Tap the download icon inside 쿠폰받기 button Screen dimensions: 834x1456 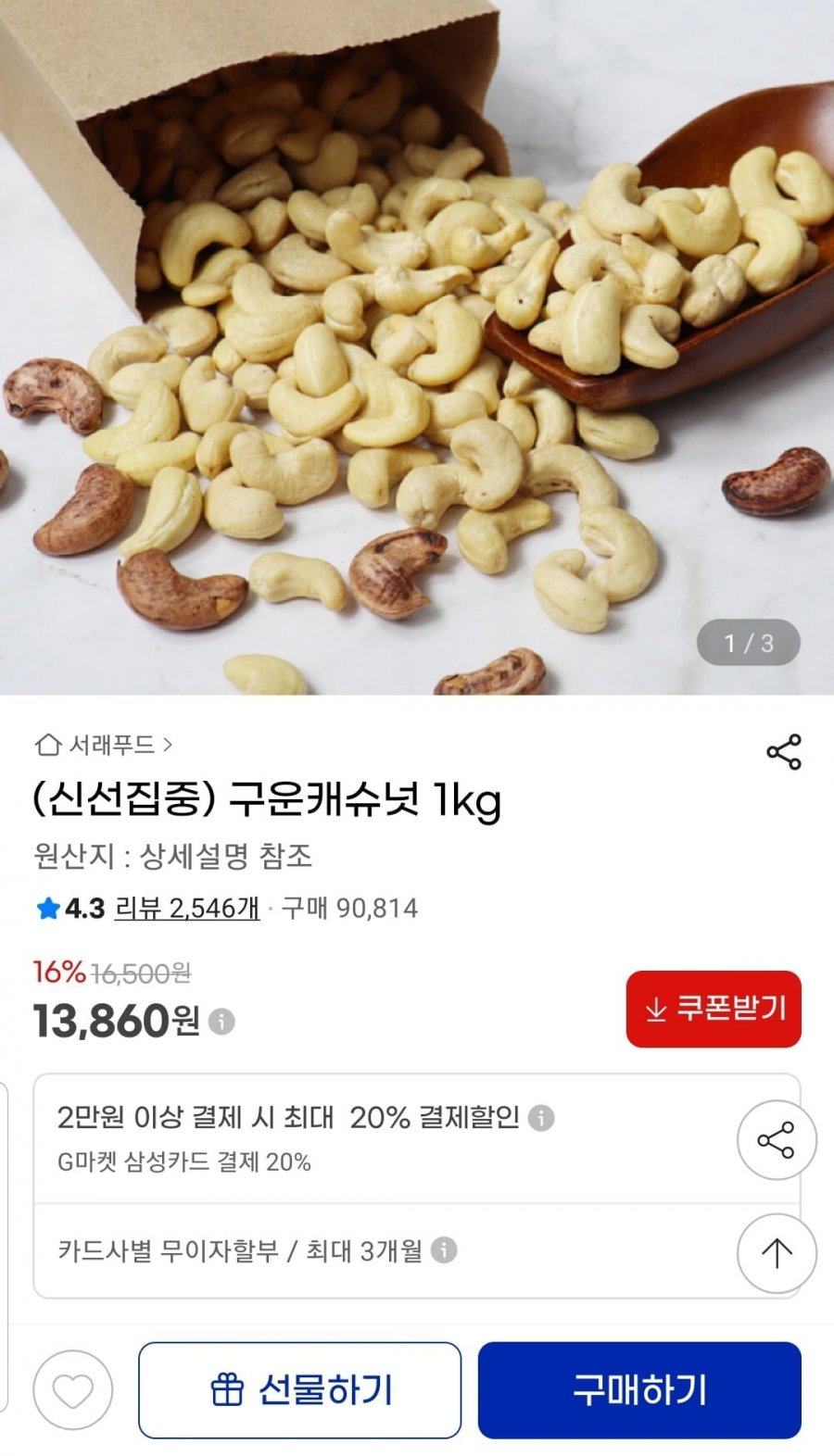click(657, 1010)
